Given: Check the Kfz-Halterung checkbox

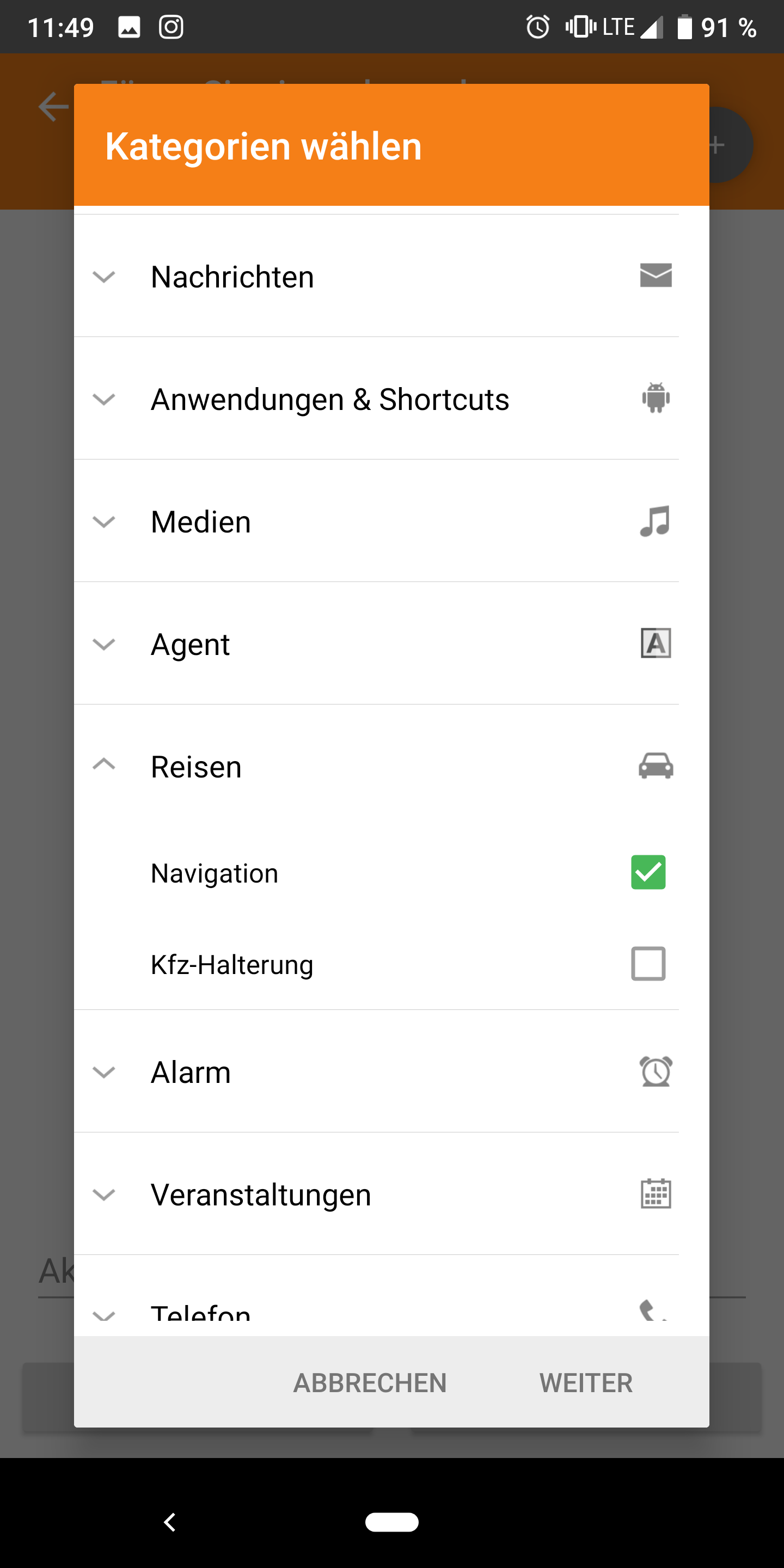Looking at the screenshot, I should point(648,964).
